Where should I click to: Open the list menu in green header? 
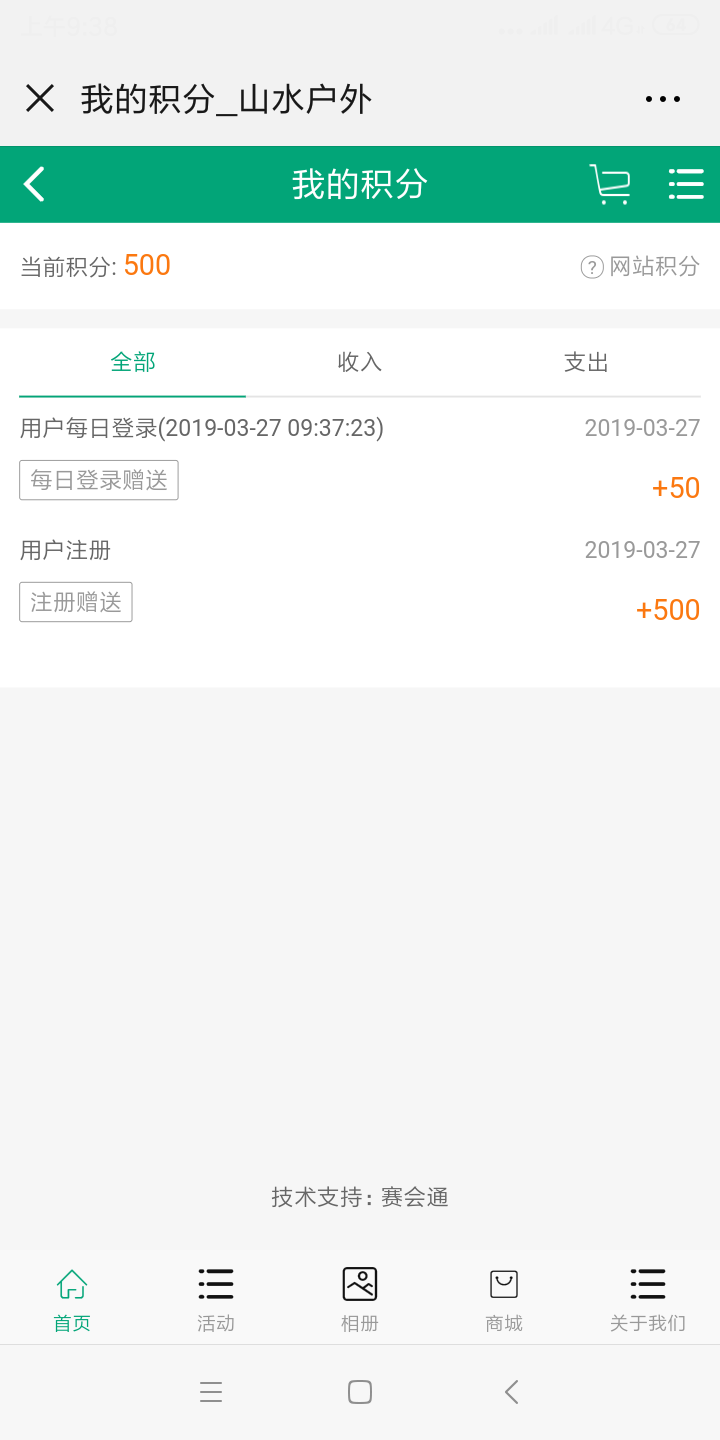(686, 184)
